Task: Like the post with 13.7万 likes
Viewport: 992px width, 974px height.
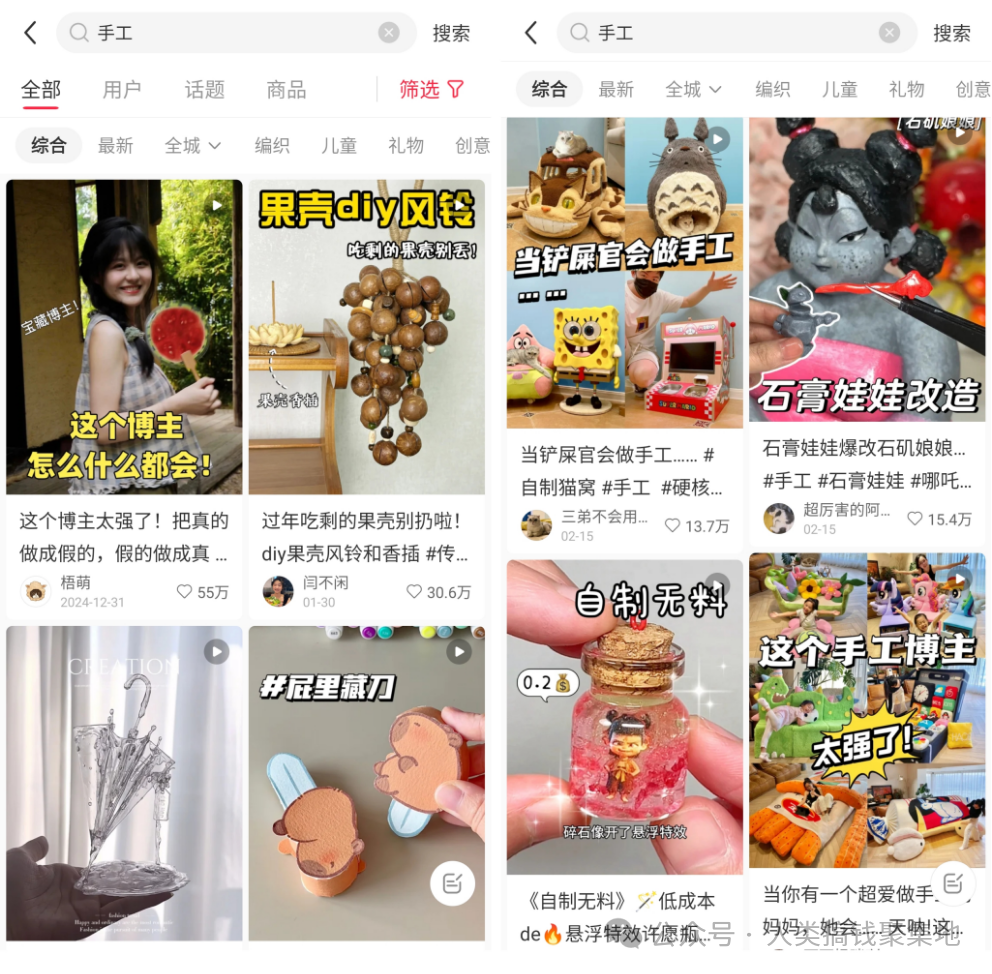Action: 673,525
